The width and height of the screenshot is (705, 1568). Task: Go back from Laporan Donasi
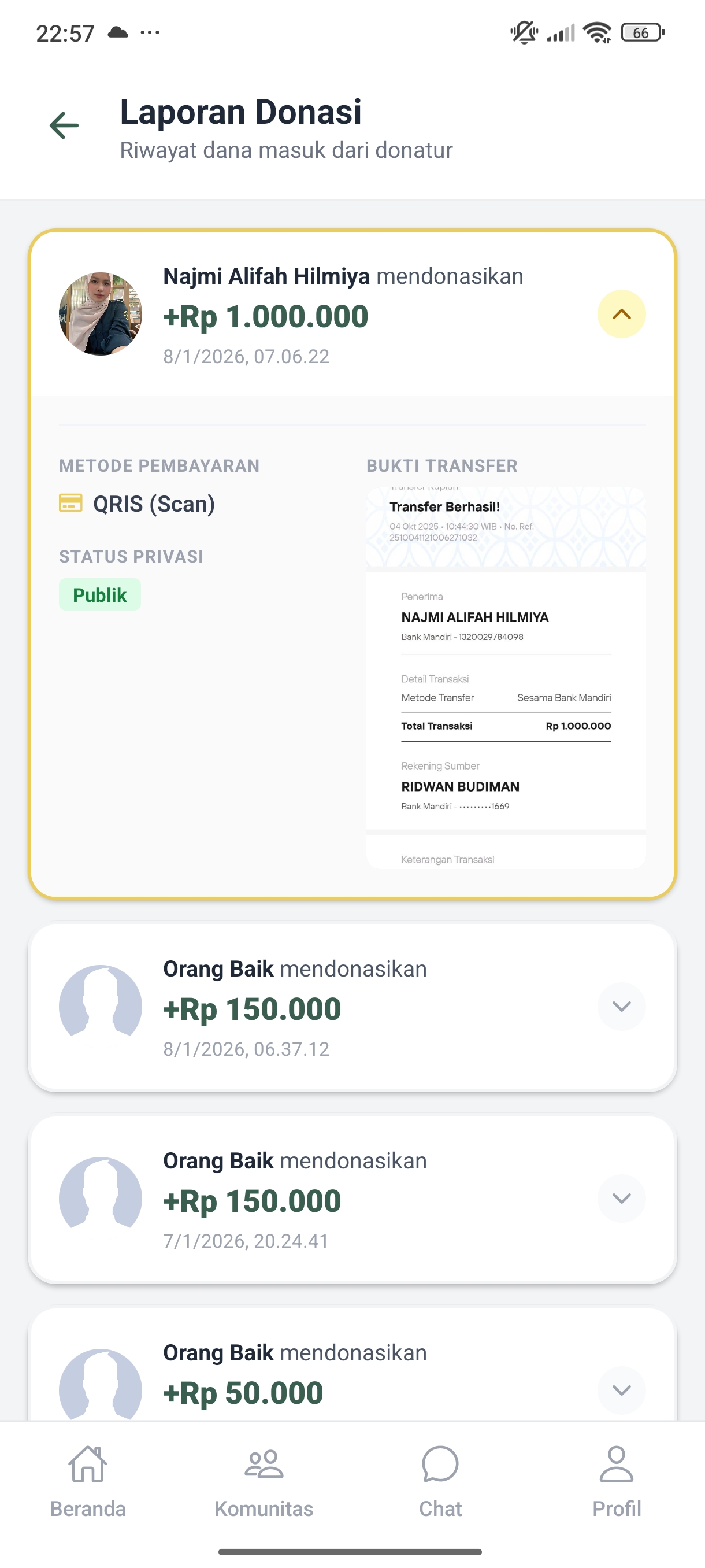coord(64,126)
